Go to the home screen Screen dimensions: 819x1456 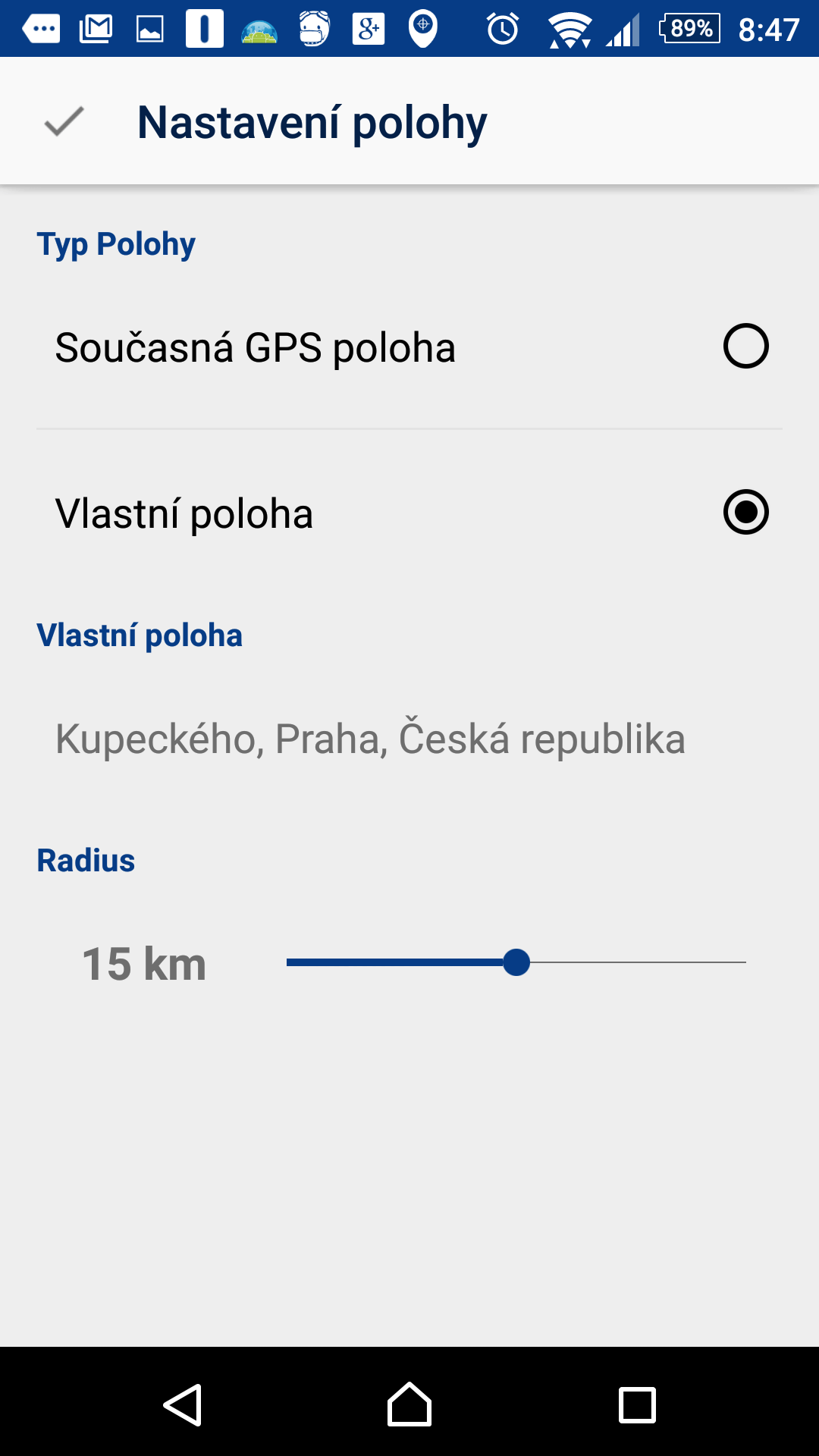pos(409,1404)
